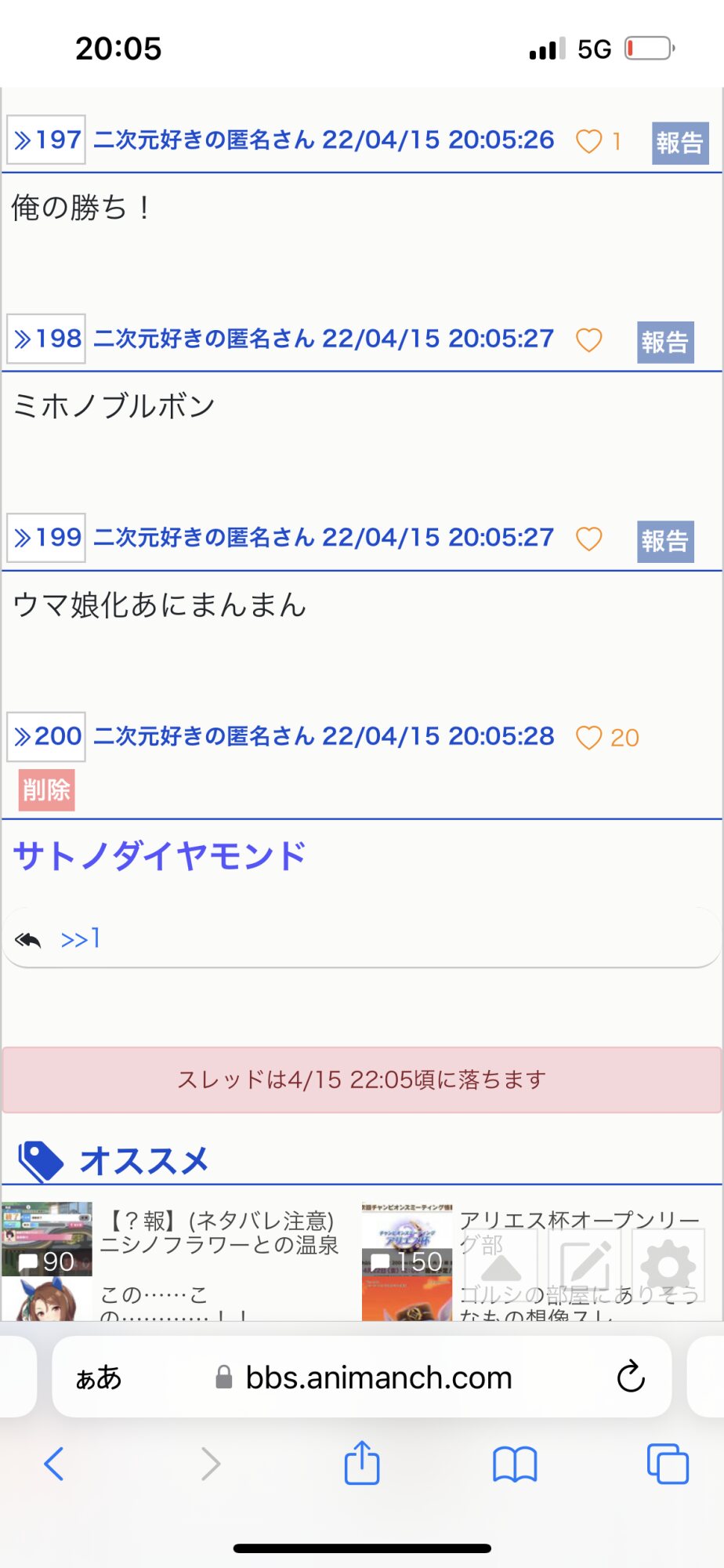Tap post number 200 link

46,737
